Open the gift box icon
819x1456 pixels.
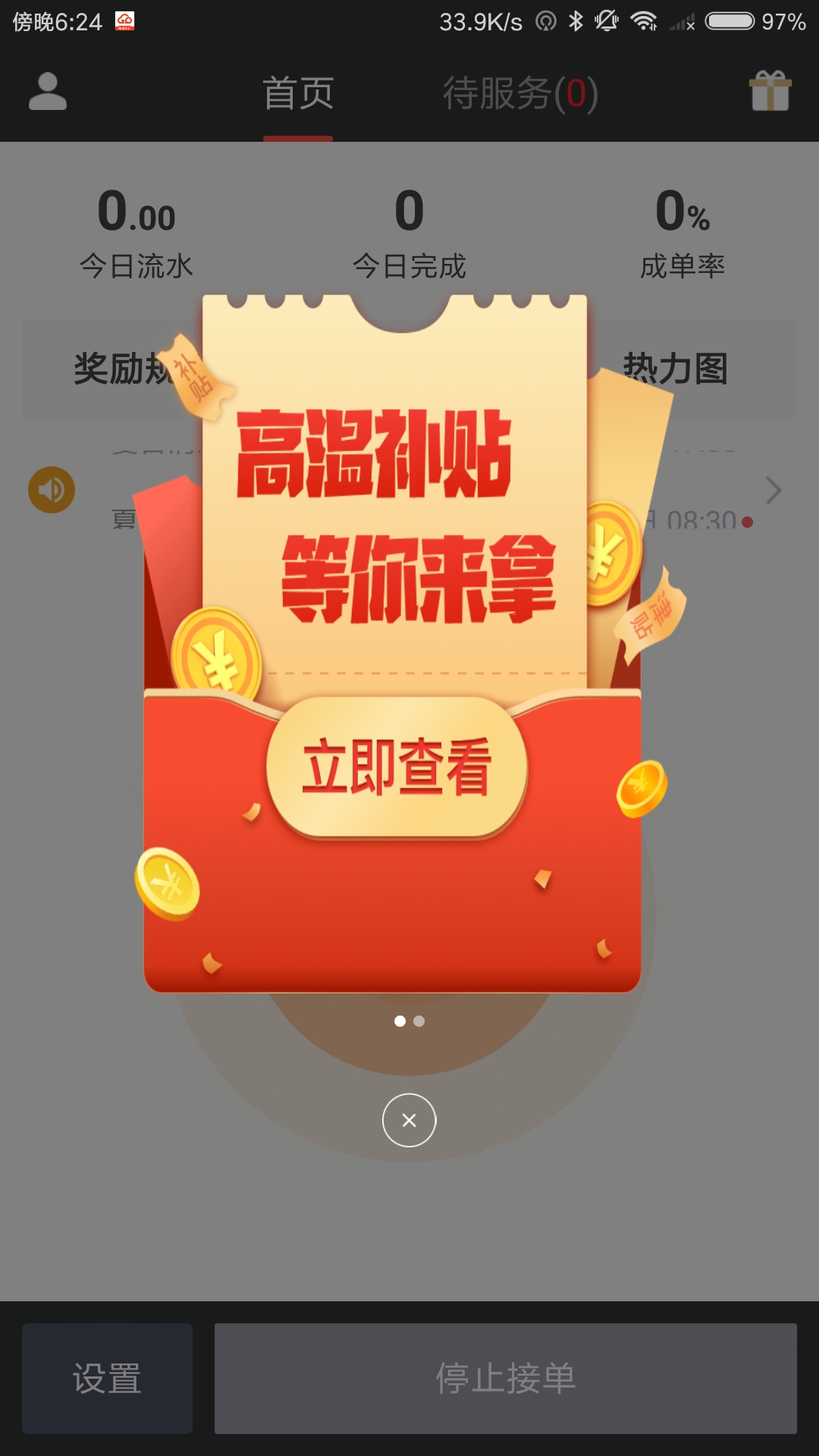tap(770, 92)
